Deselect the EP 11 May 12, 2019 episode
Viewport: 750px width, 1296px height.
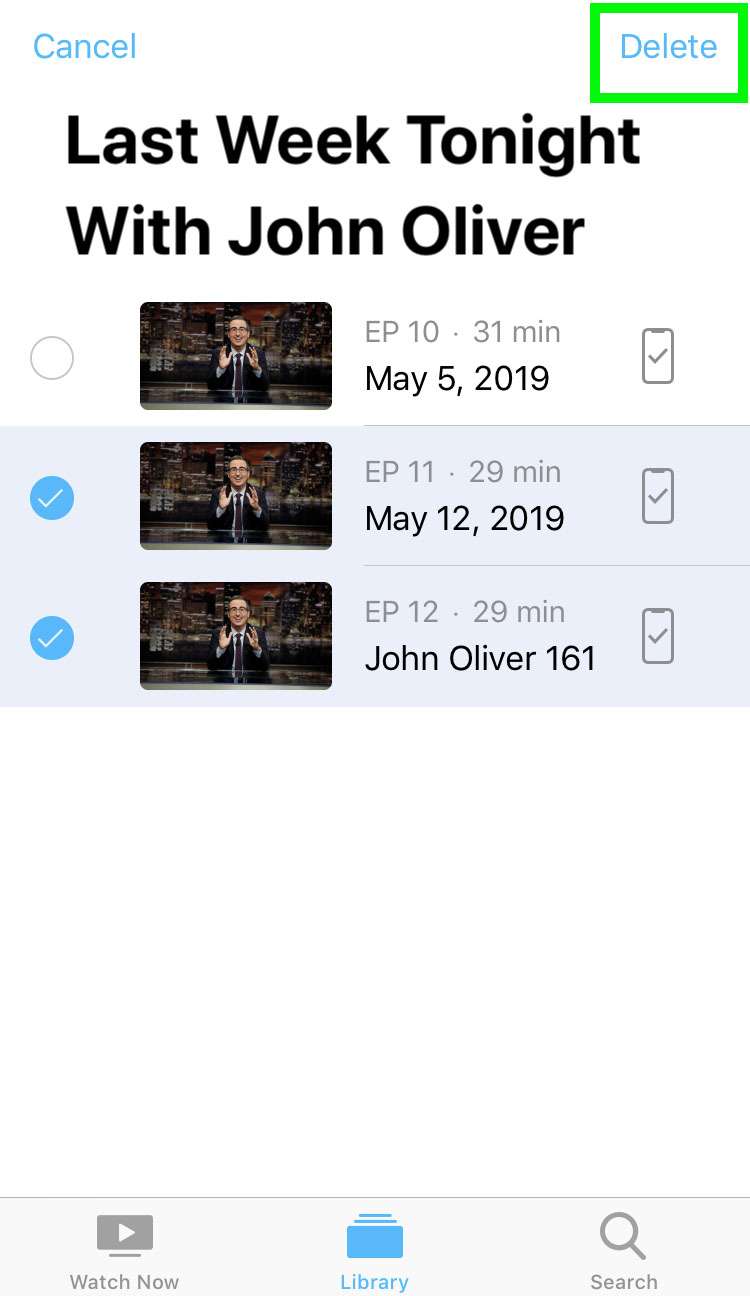tap(52, 498)
